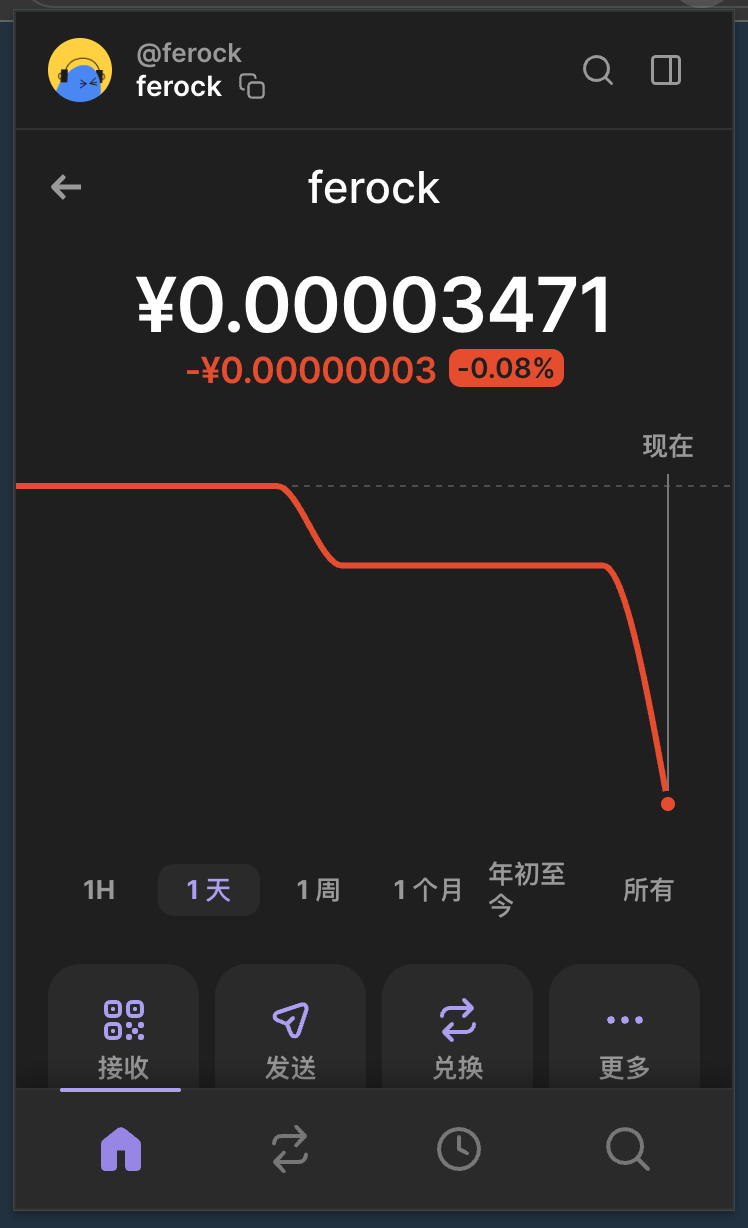Tap the 发送 button
Image resolution: width=748 pixels, height=1228 pixels.
point(290,1028)
